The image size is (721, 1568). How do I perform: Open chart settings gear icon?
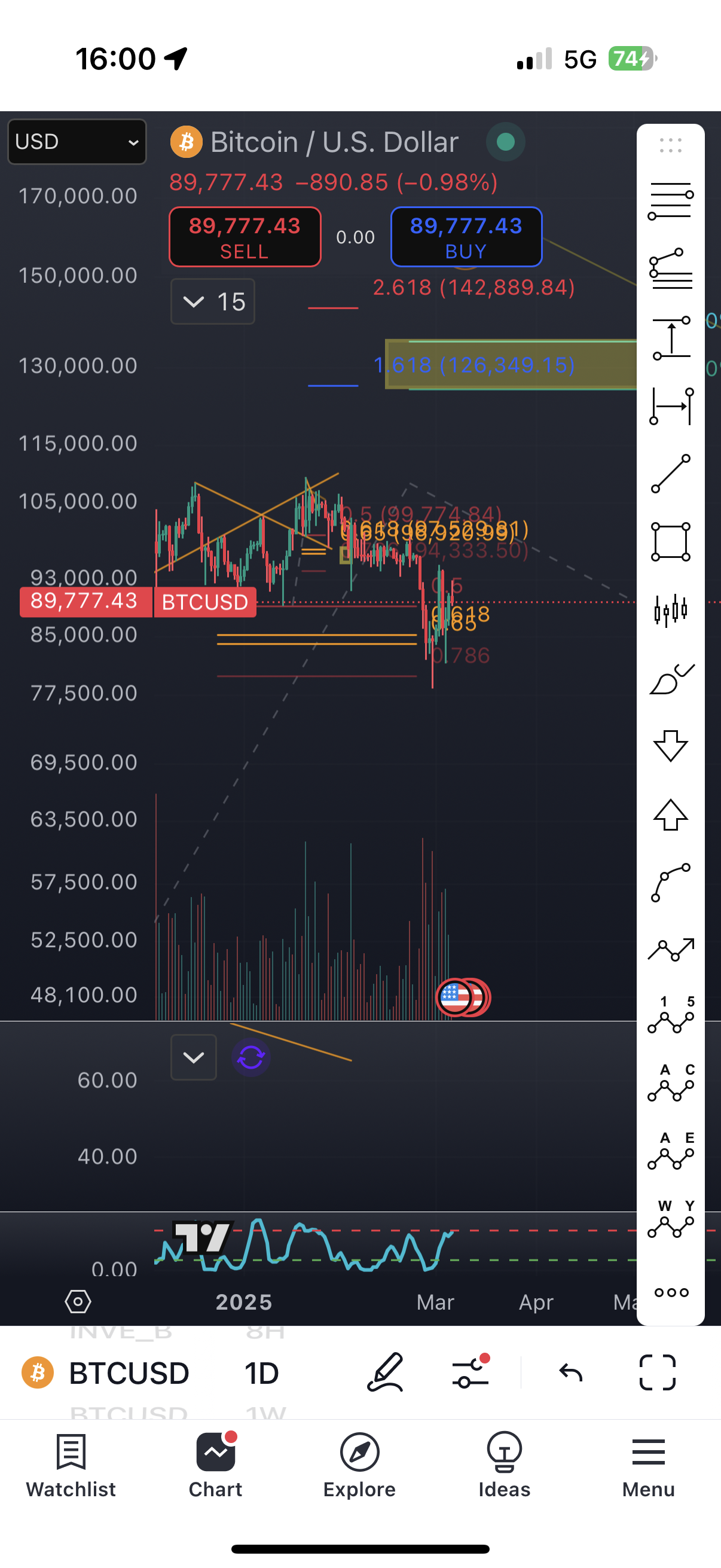point(78,1302)
